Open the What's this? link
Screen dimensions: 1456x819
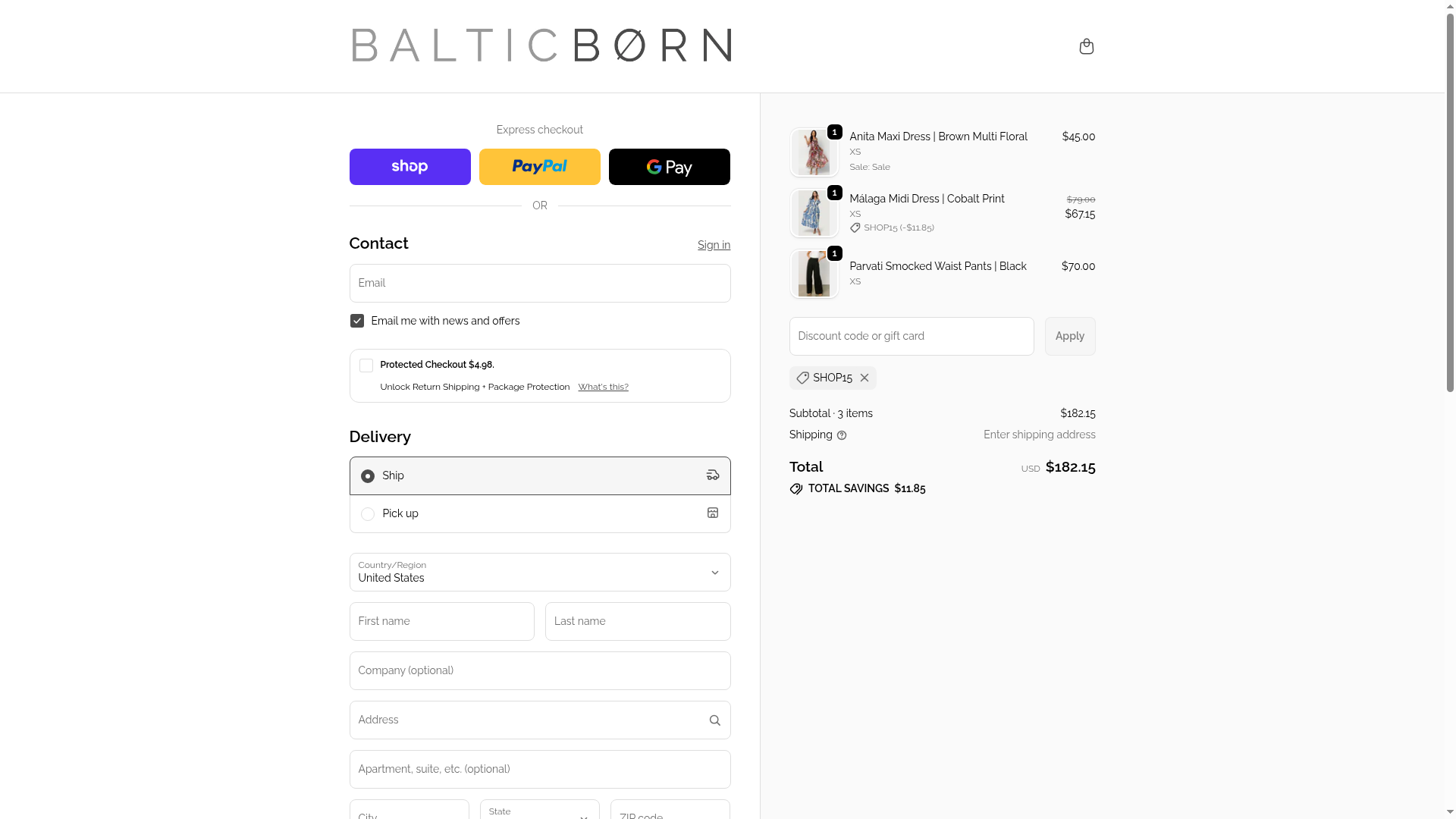click(603, 387)
